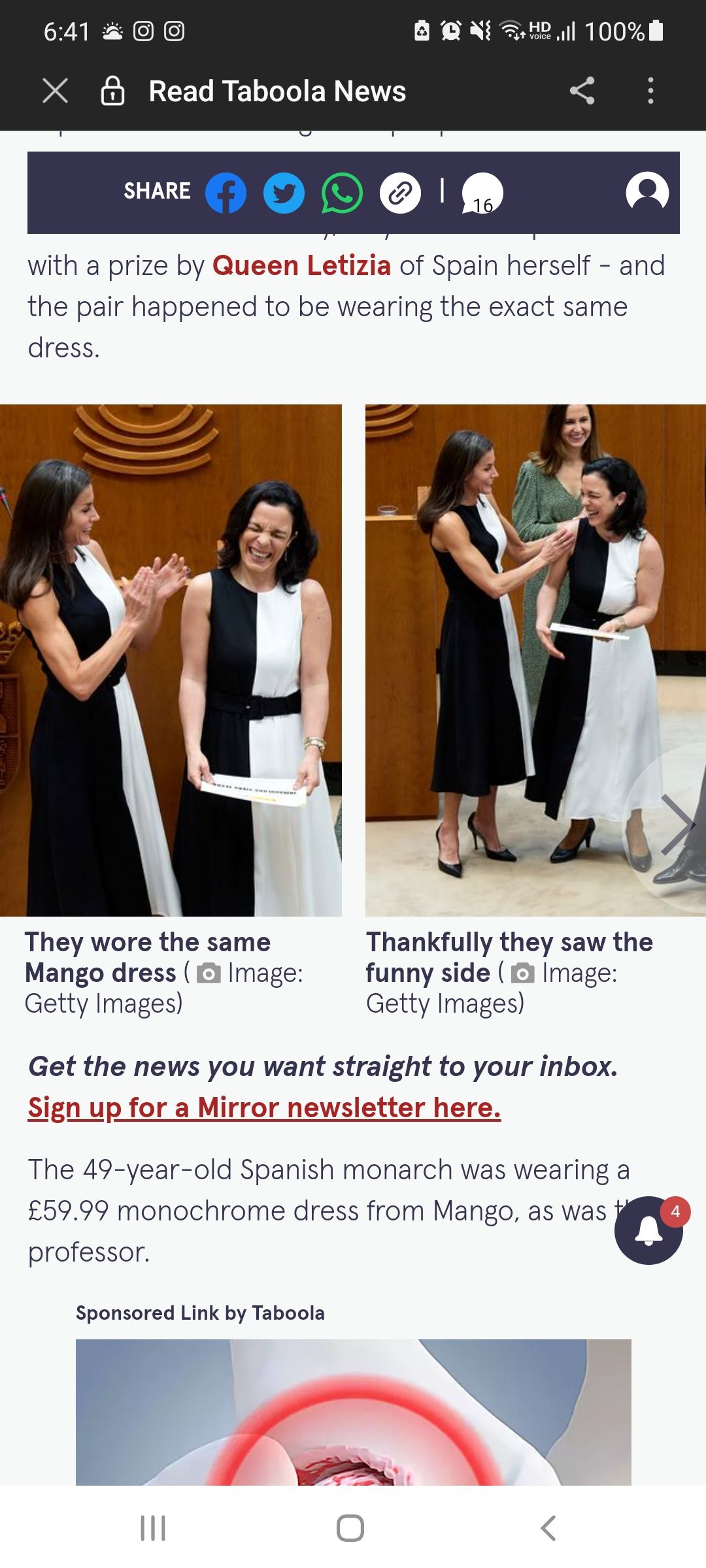The height and width of the screenshot is (1568, 706).
Task: Open the 'They wore the same Mango dress' photo
Action: point(171,660)
